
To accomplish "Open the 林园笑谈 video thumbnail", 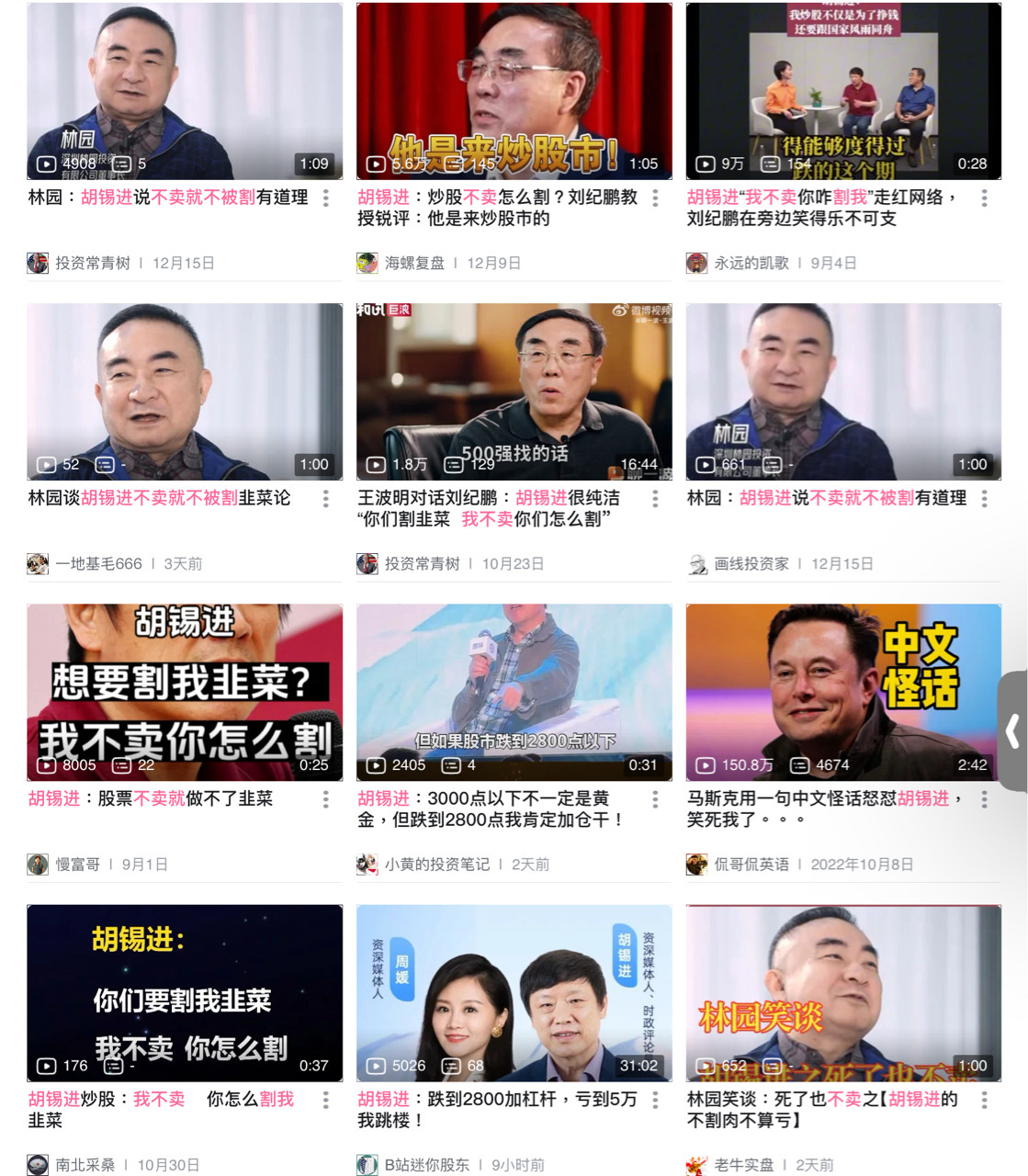I will tap(843, 992).
